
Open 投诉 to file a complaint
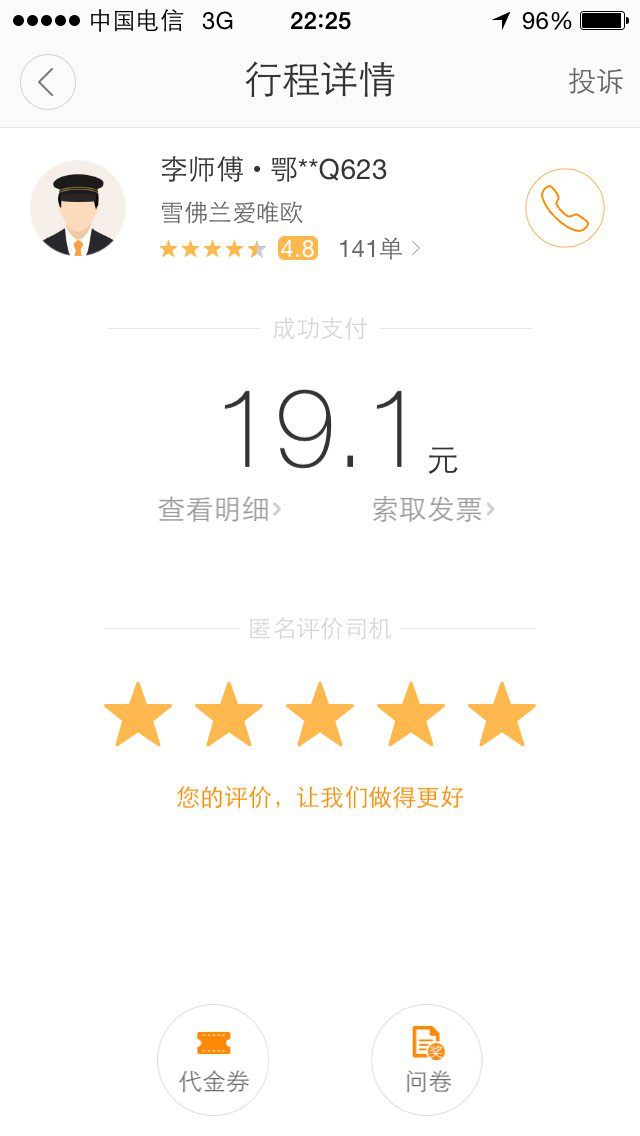[596, 81]
